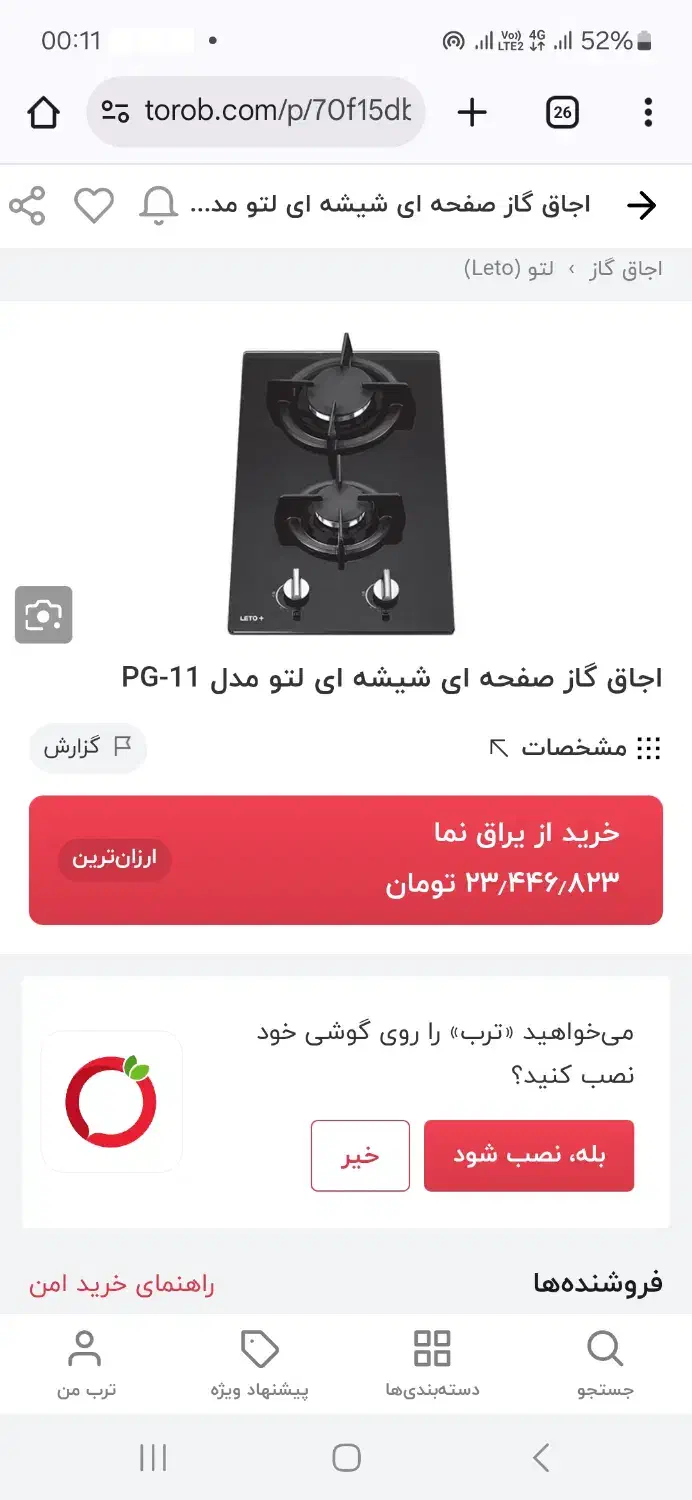
Task: Go back using the header arrow
Action: (x=641, y=206)
